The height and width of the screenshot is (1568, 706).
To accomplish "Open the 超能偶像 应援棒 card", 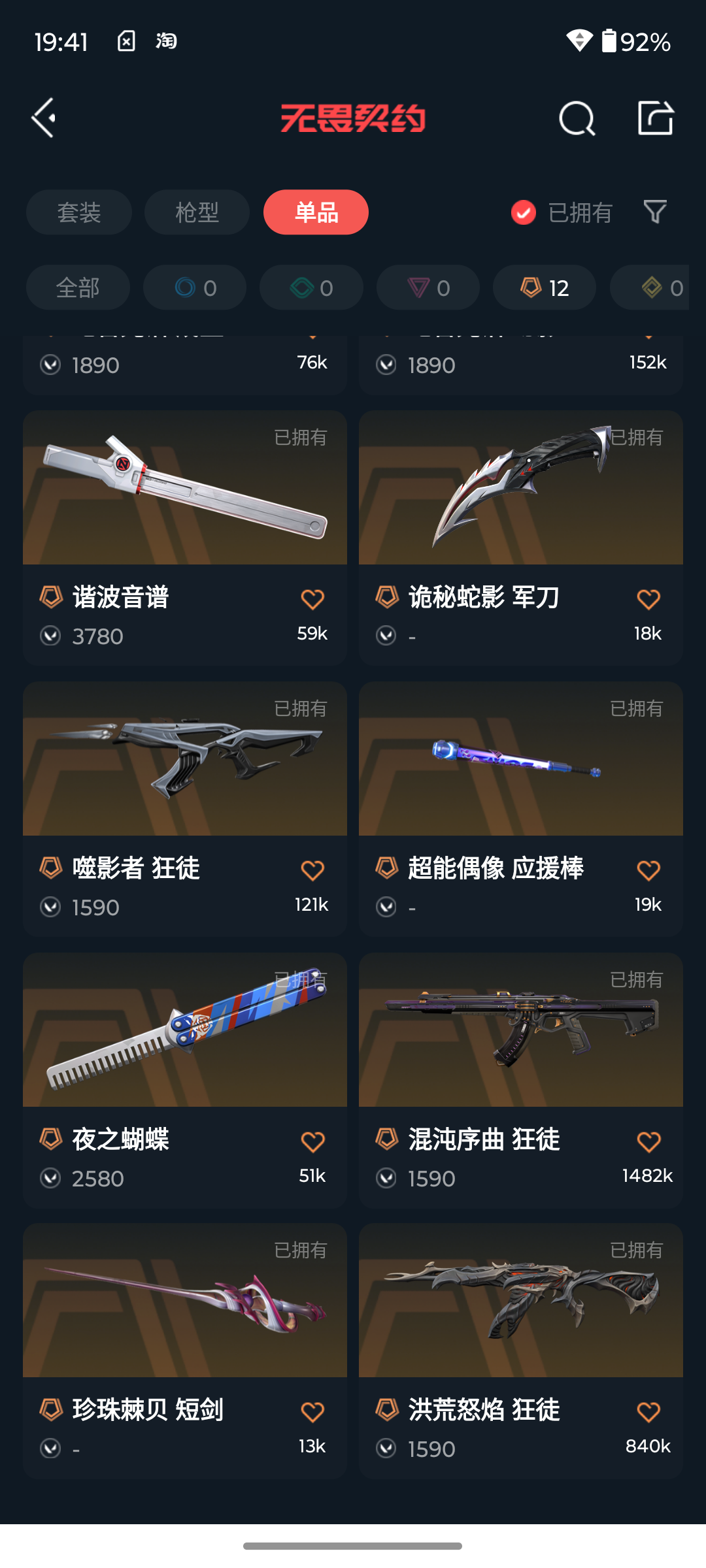I will point(521,809).
